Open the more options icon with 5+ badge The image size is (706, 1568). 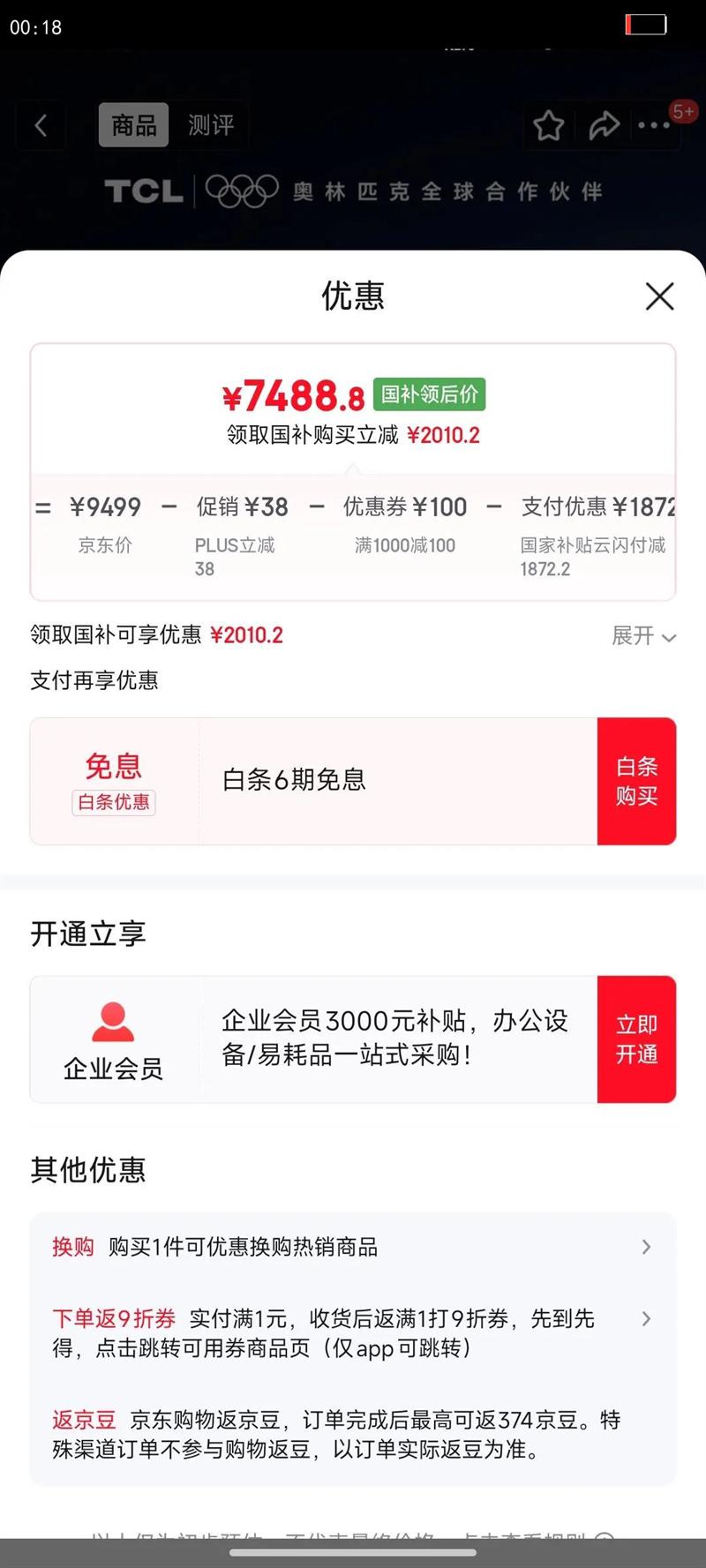653,126
